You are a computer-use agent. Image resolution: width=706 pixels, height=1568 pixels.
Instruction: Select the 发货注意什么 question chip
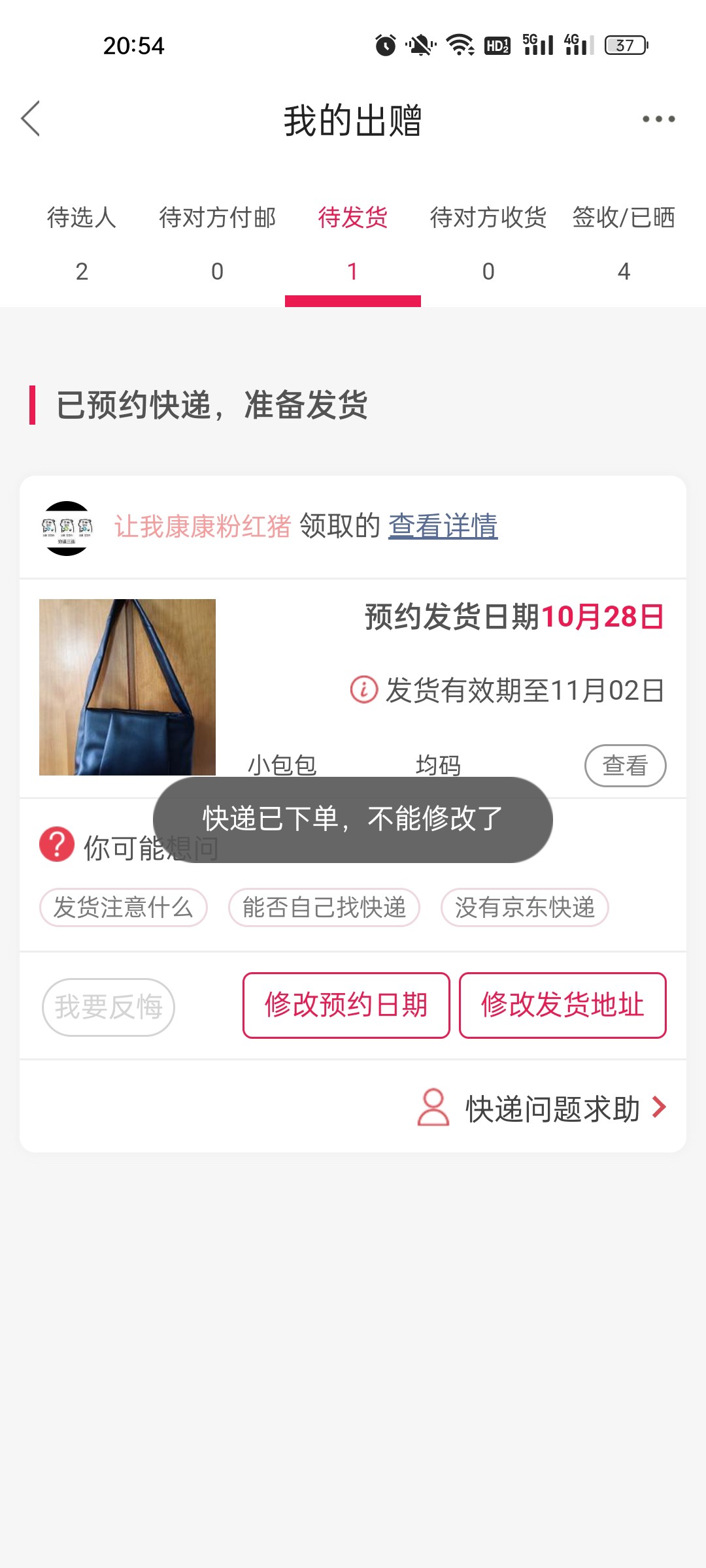click(x=124, y=907)
